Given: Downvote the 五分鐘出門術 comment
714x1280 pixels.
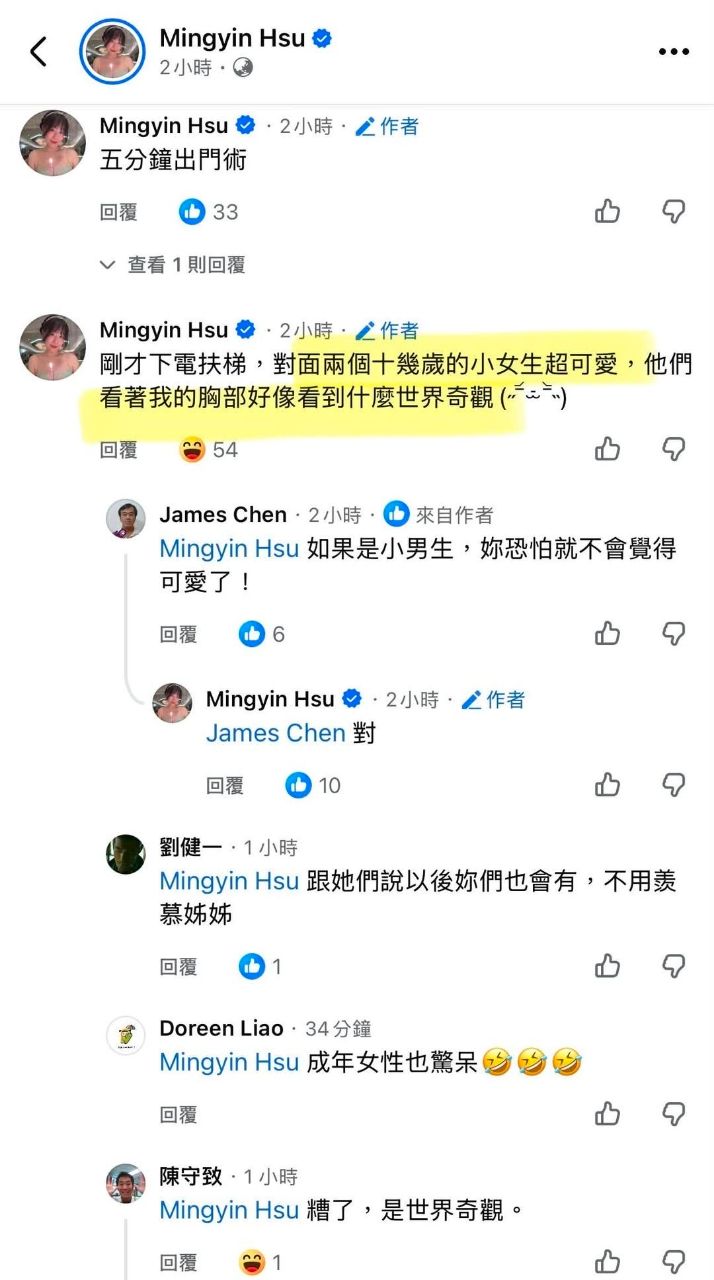Looking at the screenshot, I should pos(675,211).
